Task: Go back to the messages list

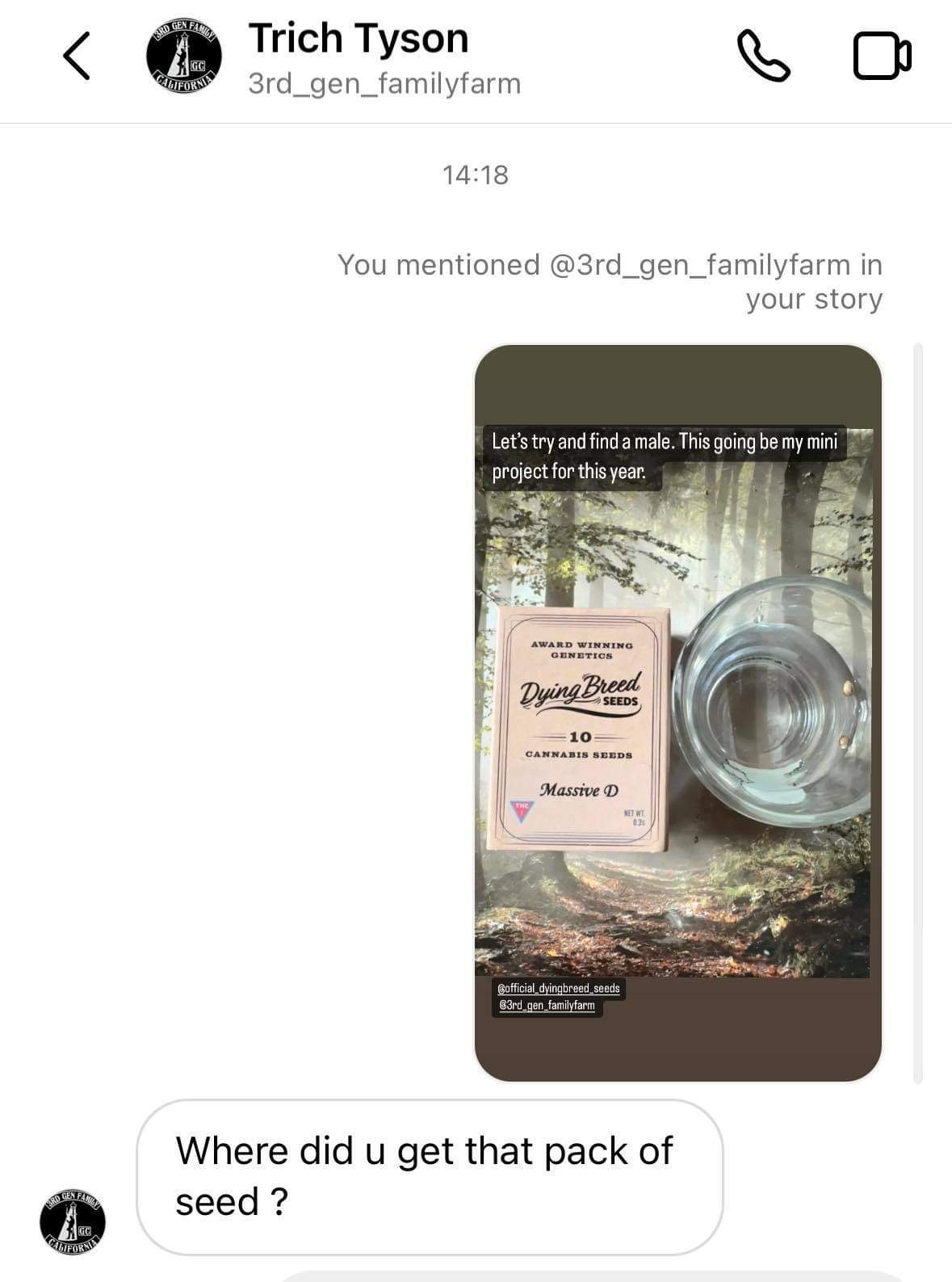Action: [77, 56]
